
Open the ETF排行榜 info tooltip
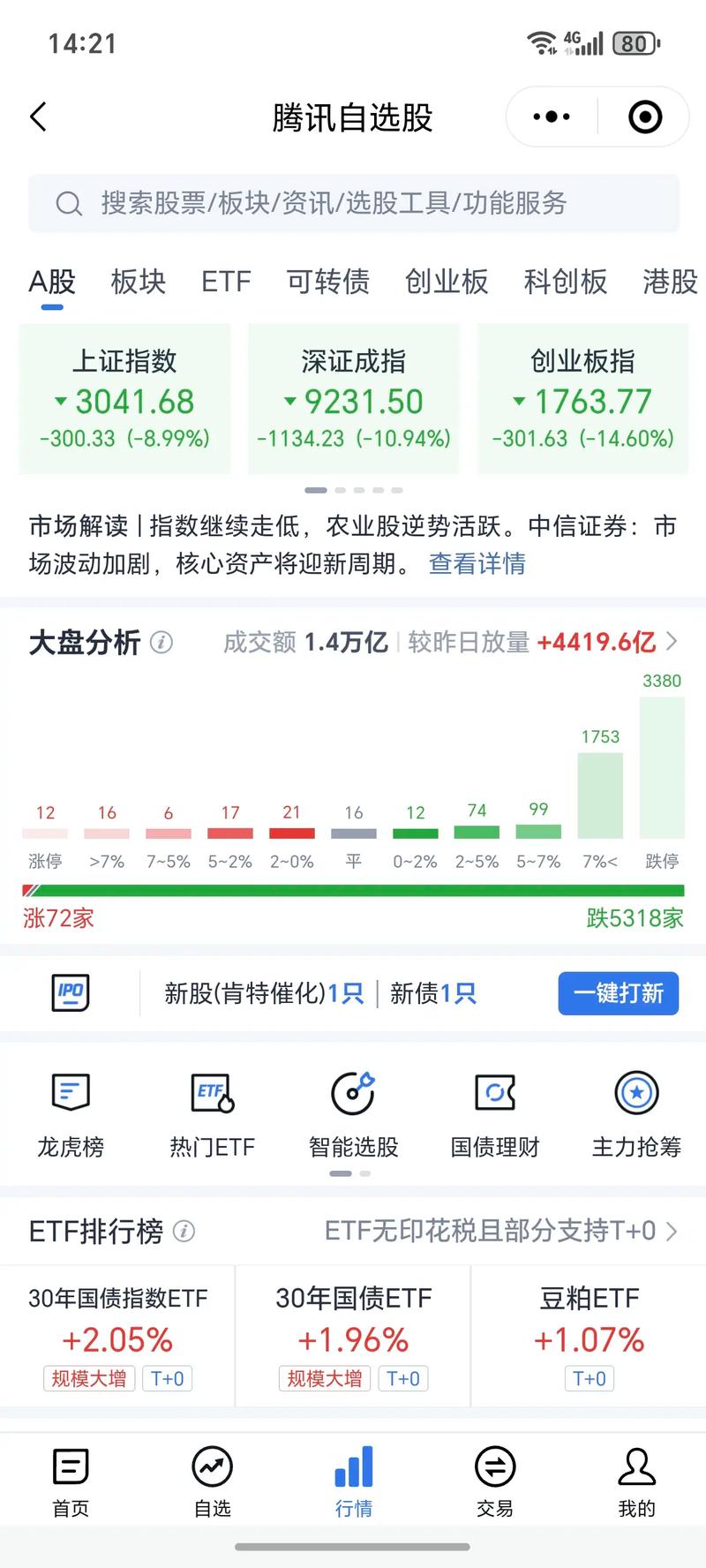pyautogui.click(x=184, y=1231)
